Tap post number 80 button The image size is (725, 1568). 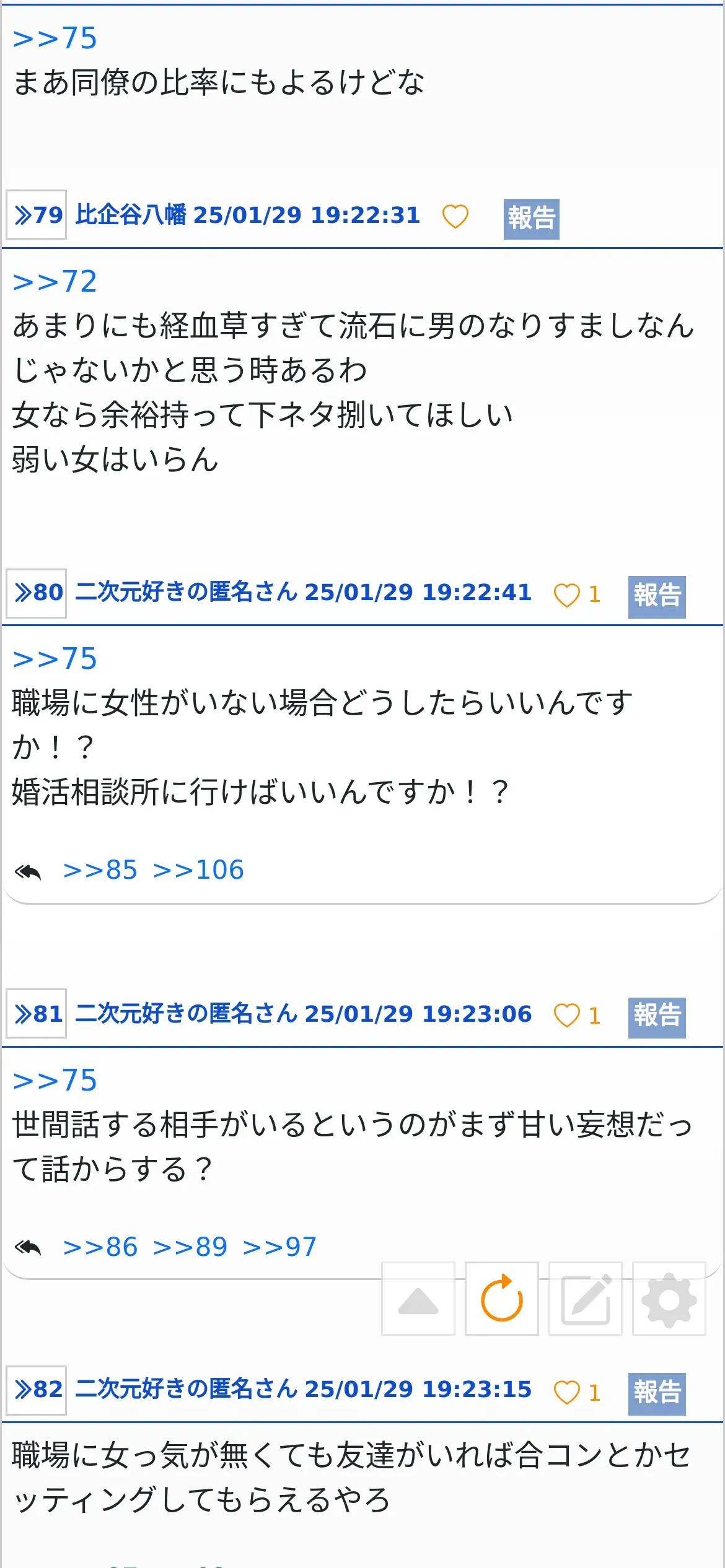[37, 593]
